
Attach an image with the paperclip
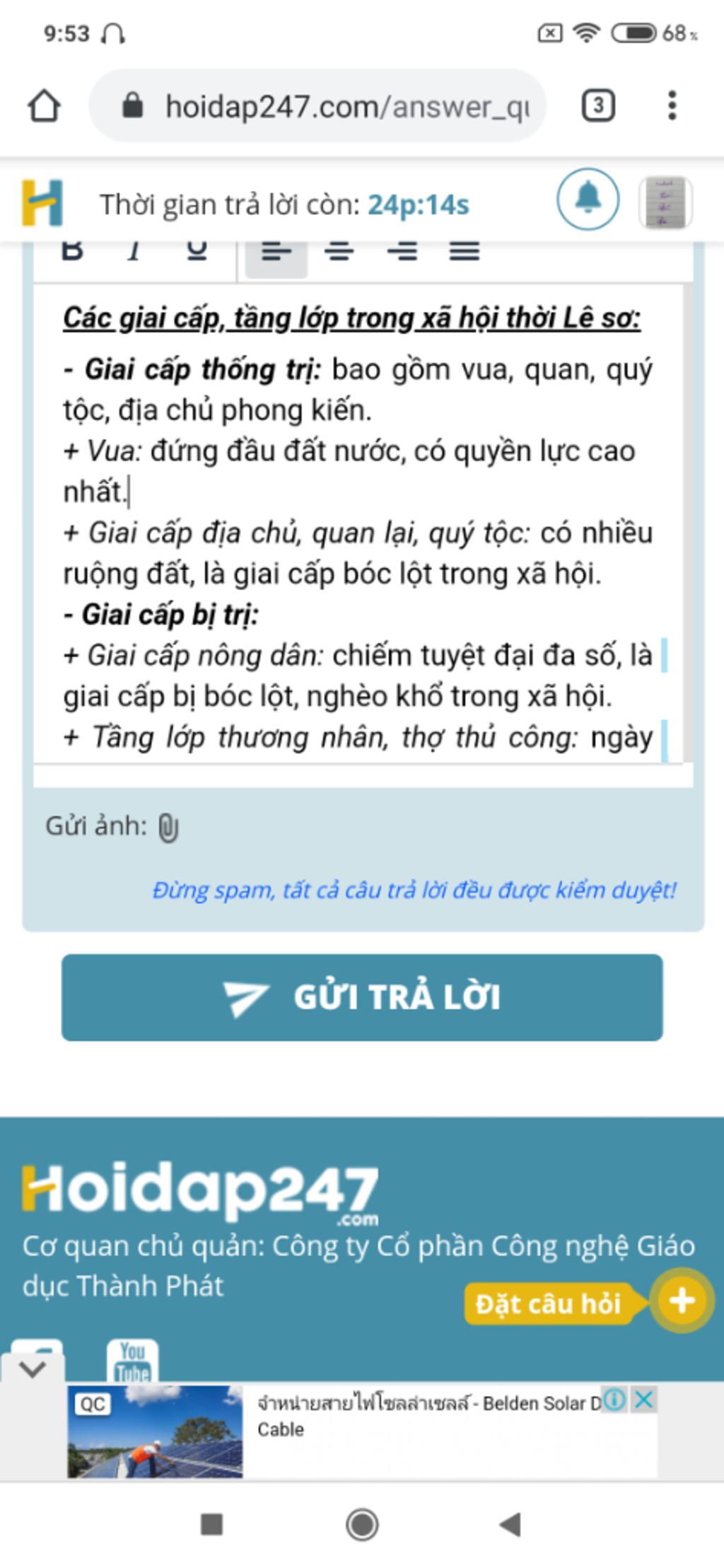(x=168, y=827)
